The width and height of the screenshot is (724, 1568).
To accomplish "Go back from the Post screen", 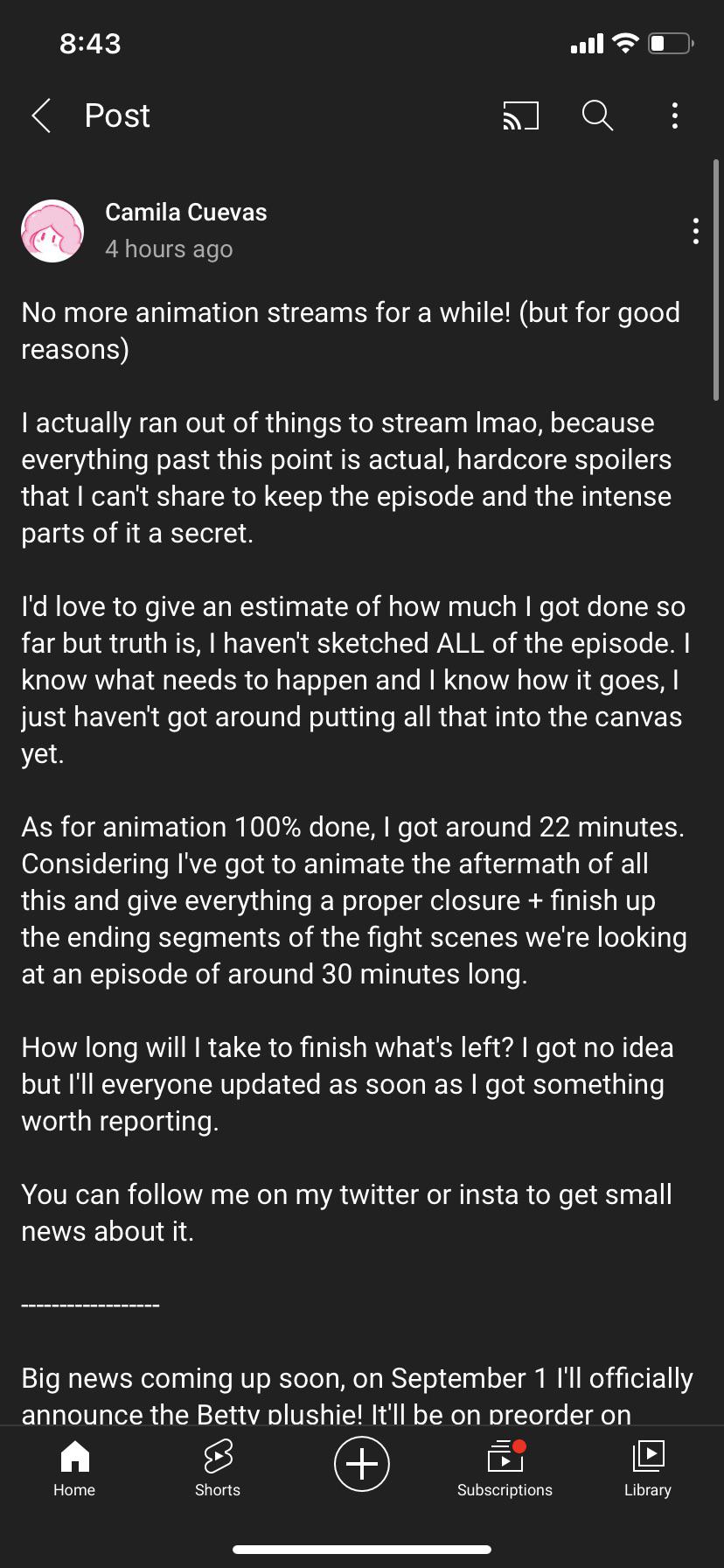I will click(x=41, y=115).
